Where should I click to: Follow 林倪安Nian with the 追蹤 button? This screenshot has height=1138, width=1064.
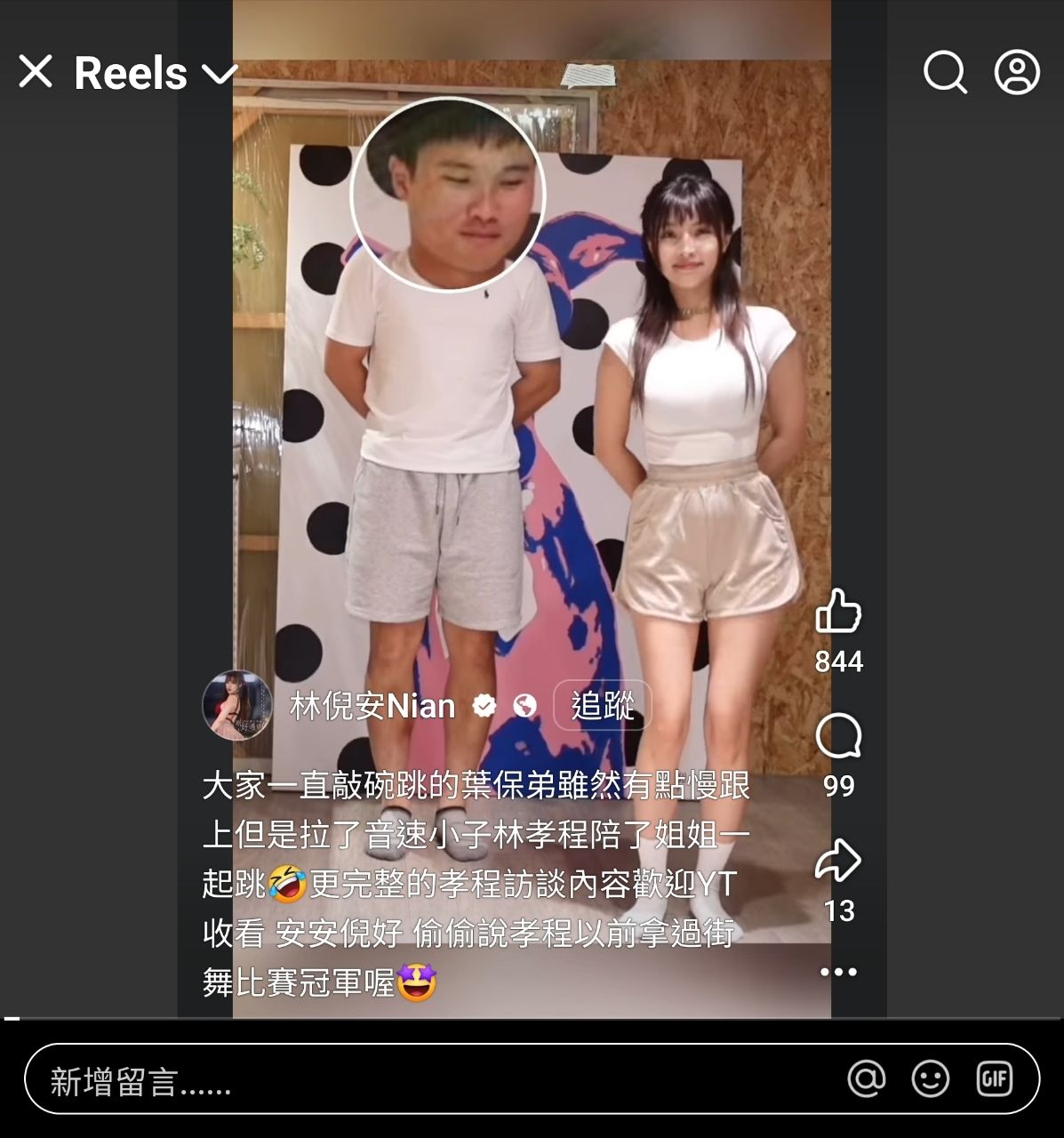click(603, 706)
